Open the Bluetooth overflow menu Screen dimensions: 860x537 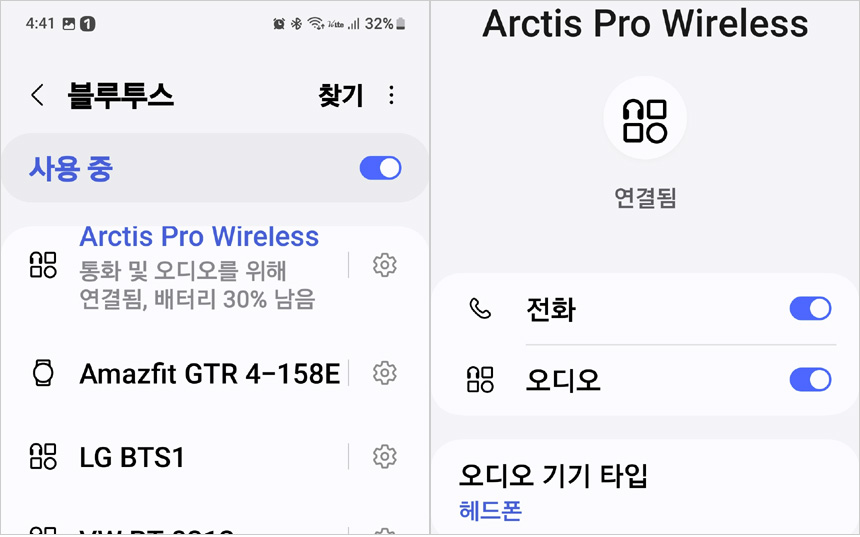391,96
